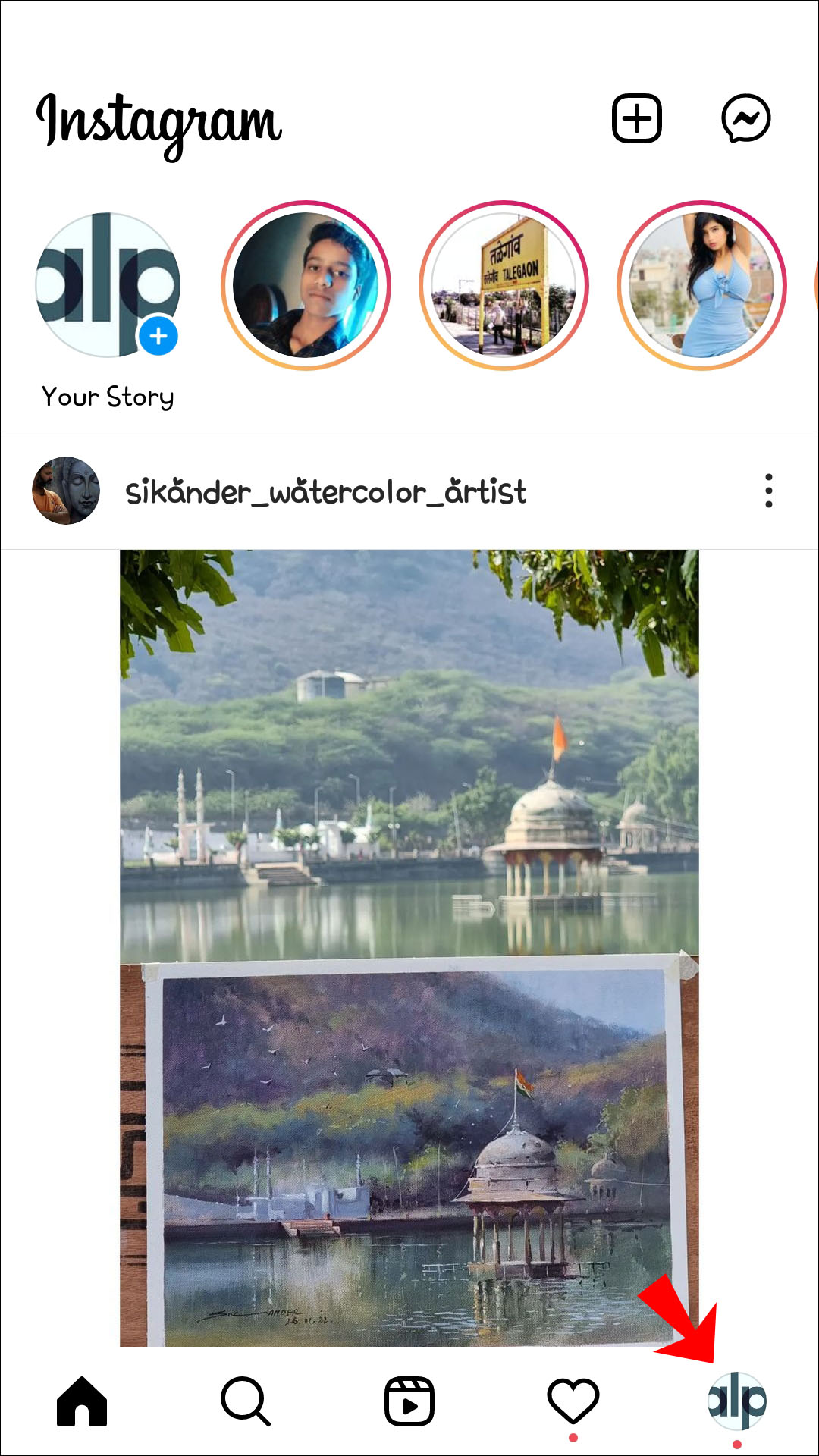Go to the Home feed tab

[x=82, y=1401]
